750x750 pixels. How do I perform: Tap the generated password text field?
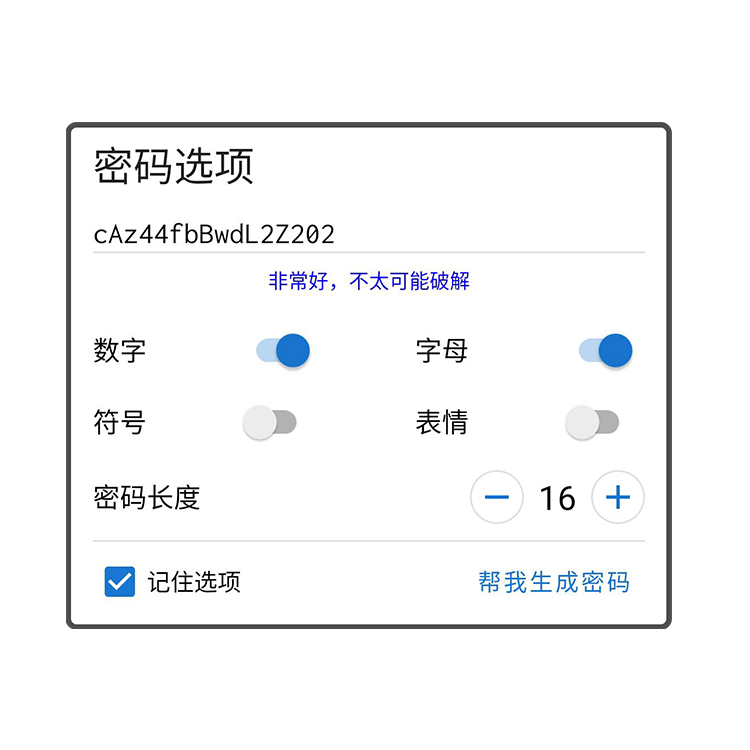click(x=368, y=235)
